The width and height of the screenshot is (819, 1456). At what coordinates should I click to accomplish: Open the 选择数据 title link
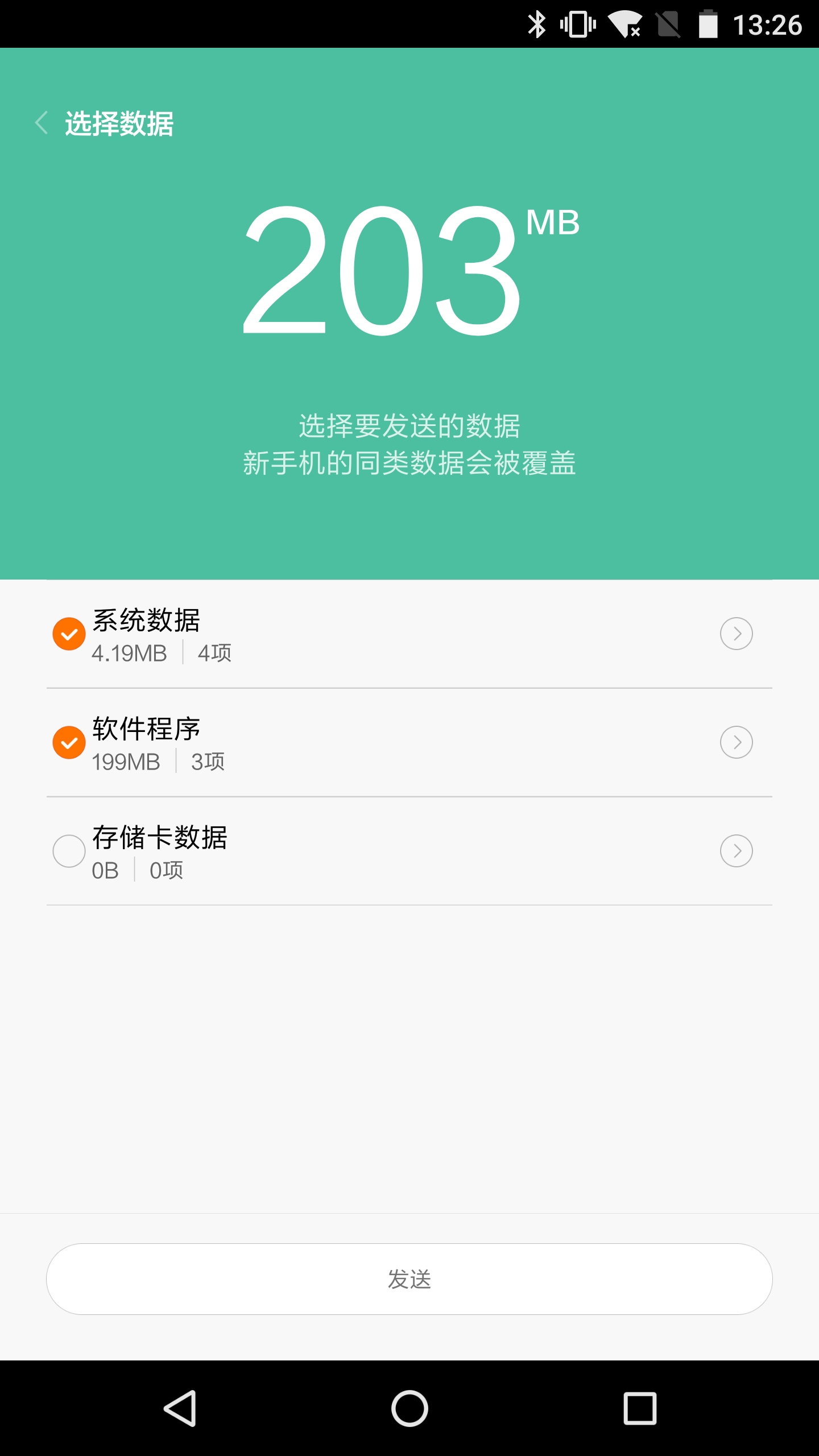coord(118,122)
